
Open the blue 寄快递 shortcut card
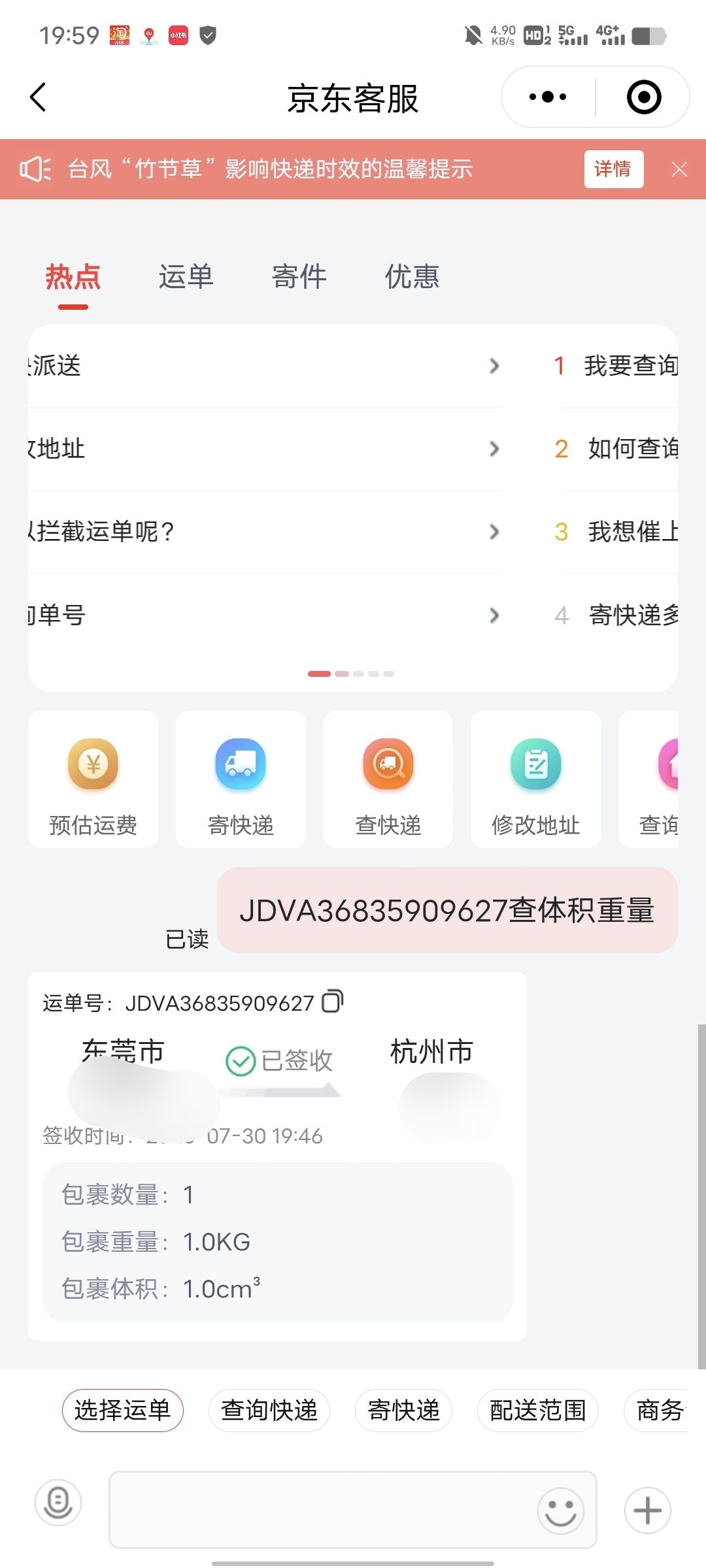point(241,779)
